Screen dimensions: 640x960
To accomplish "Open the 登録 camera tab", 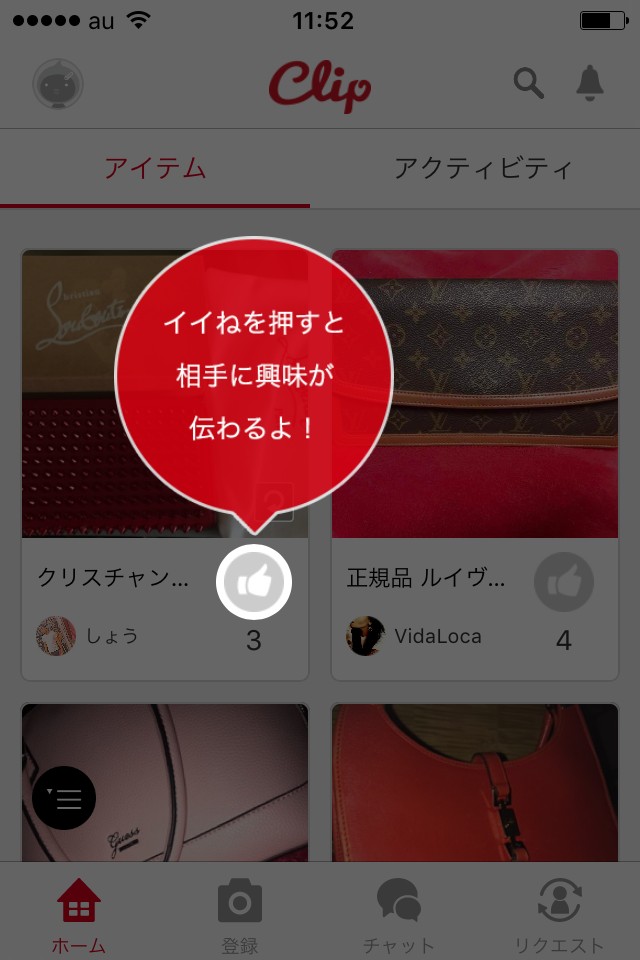I will 240,915.
